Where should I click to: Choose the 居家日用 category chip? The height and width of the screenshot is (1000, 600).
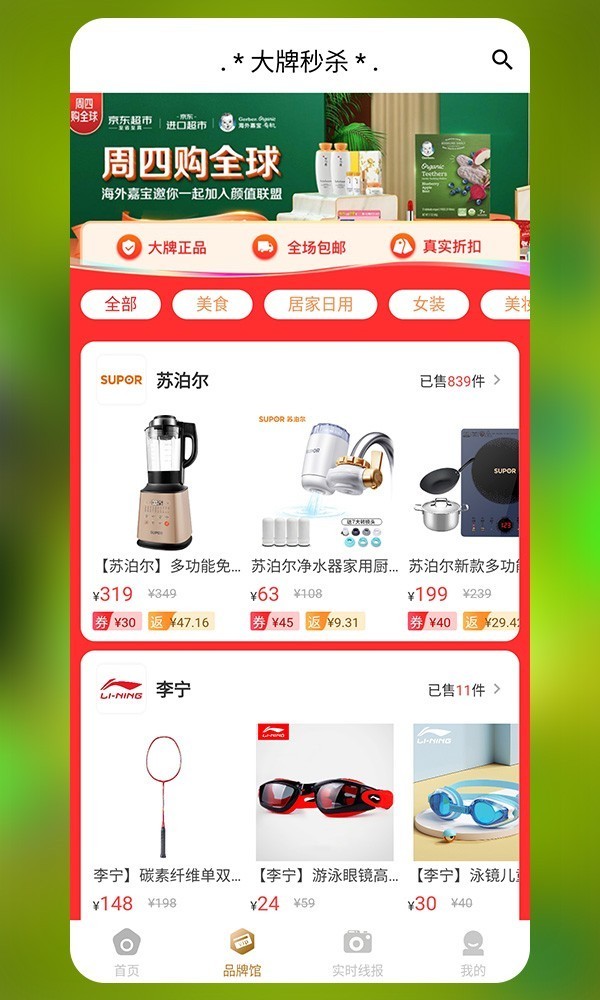click(x=320, y=304)
